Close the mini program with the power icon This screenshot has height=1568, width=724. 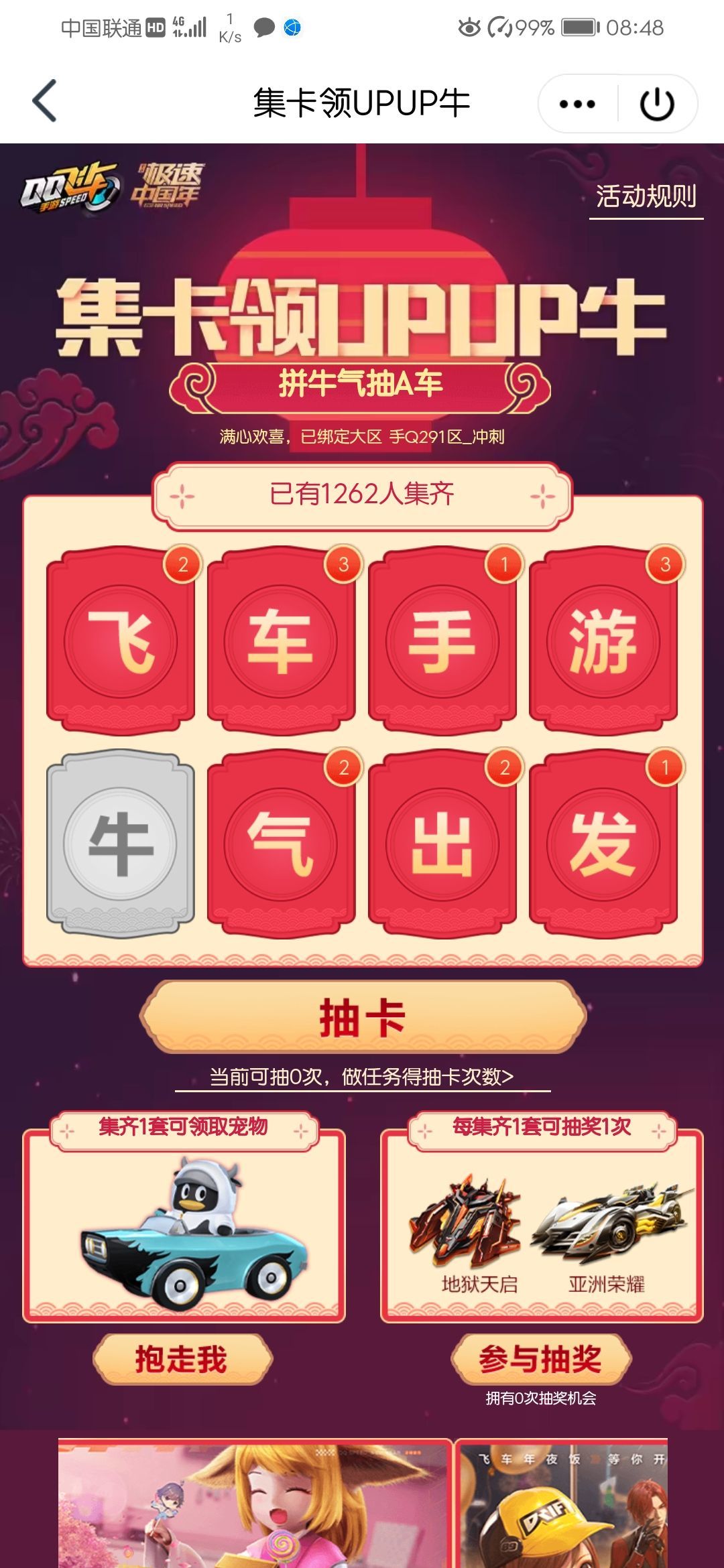point(657,104)
